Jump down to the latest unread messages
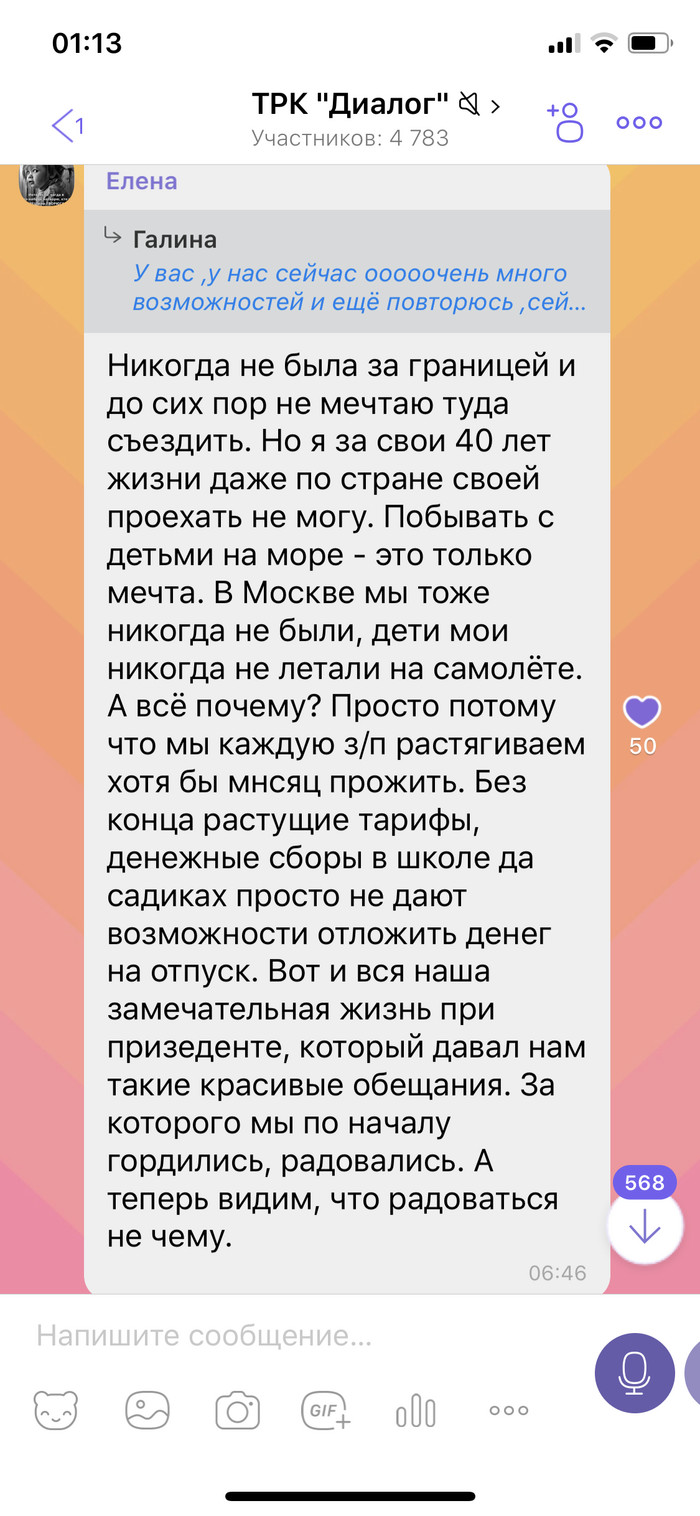This screenshot has width=700, height=1516. pos(645,1226)
